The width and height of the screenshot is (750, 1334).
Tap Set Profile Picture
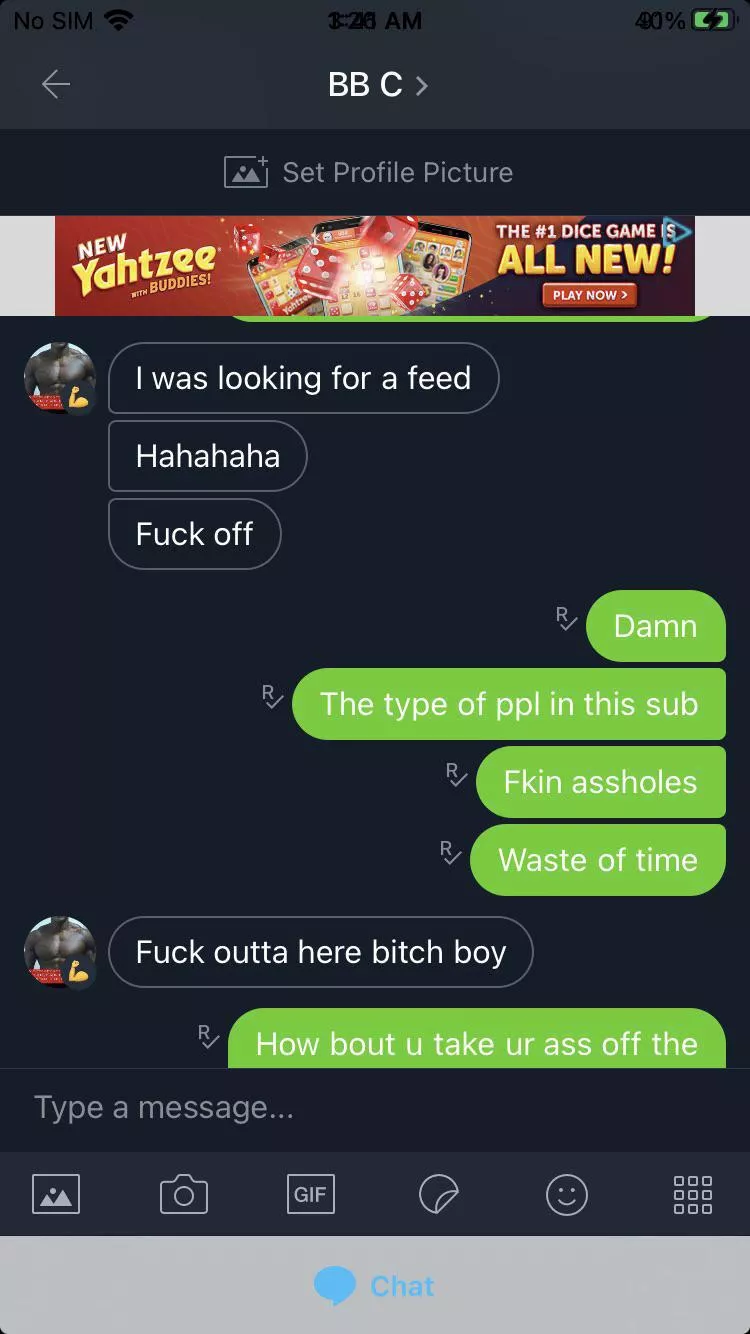(x=369, y=172)
